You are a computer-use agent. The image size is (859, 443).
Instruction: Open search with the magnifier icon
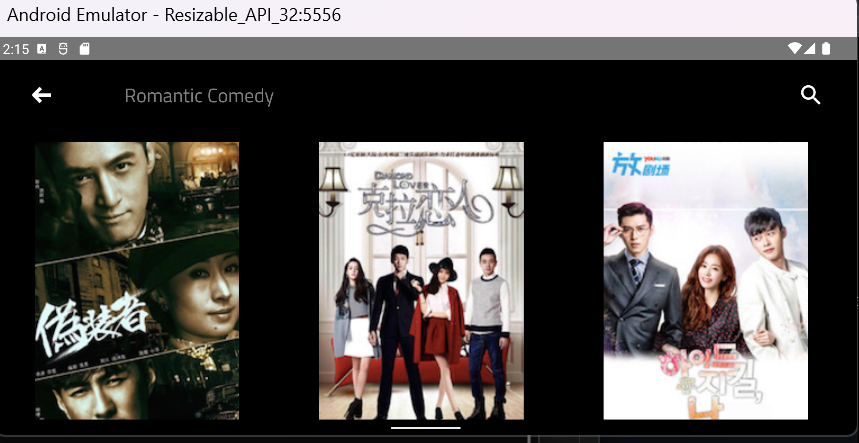coord(811,95)
